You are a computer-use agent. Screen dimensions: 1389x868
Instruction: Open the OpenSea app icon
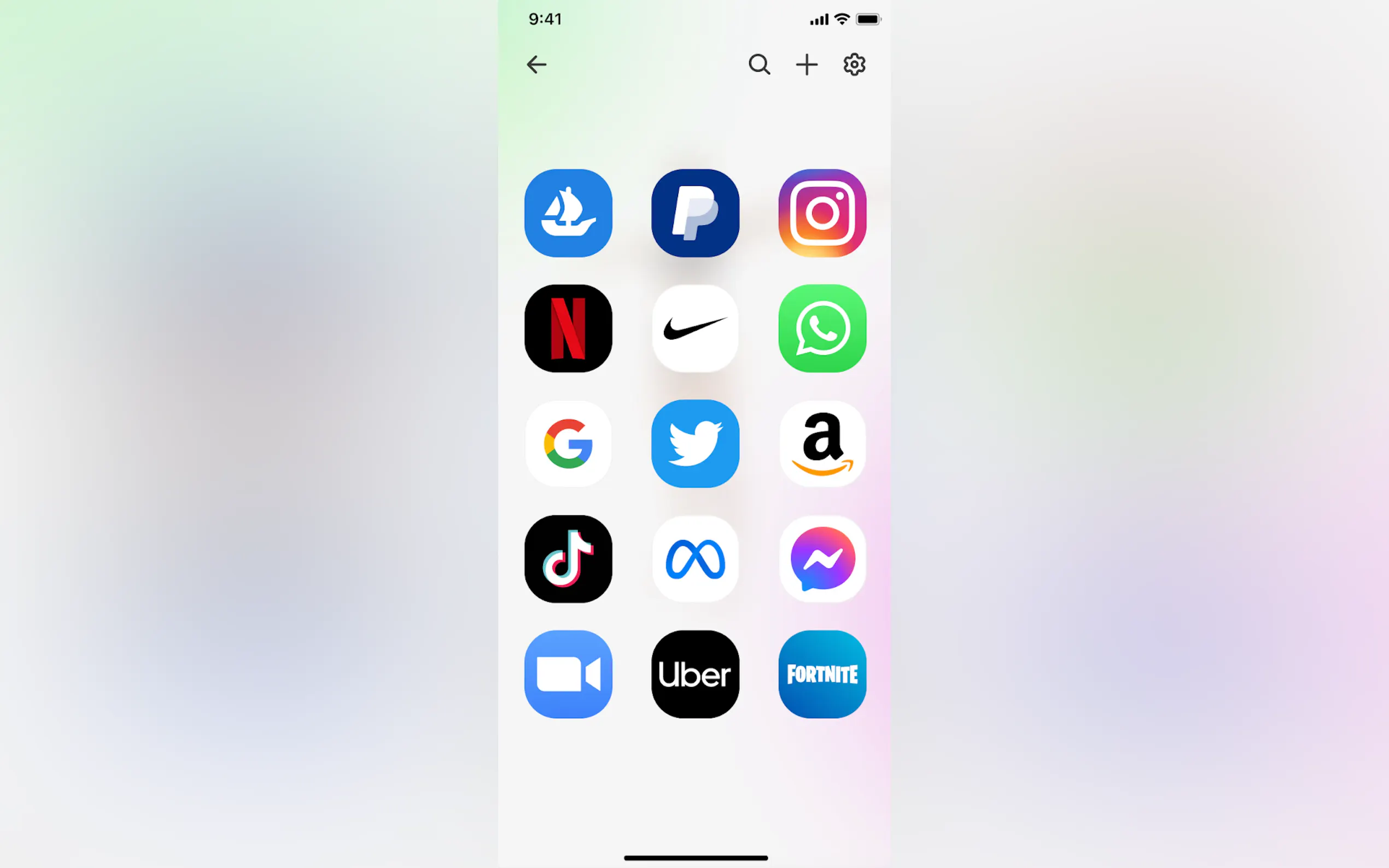(x=568, y=213)
